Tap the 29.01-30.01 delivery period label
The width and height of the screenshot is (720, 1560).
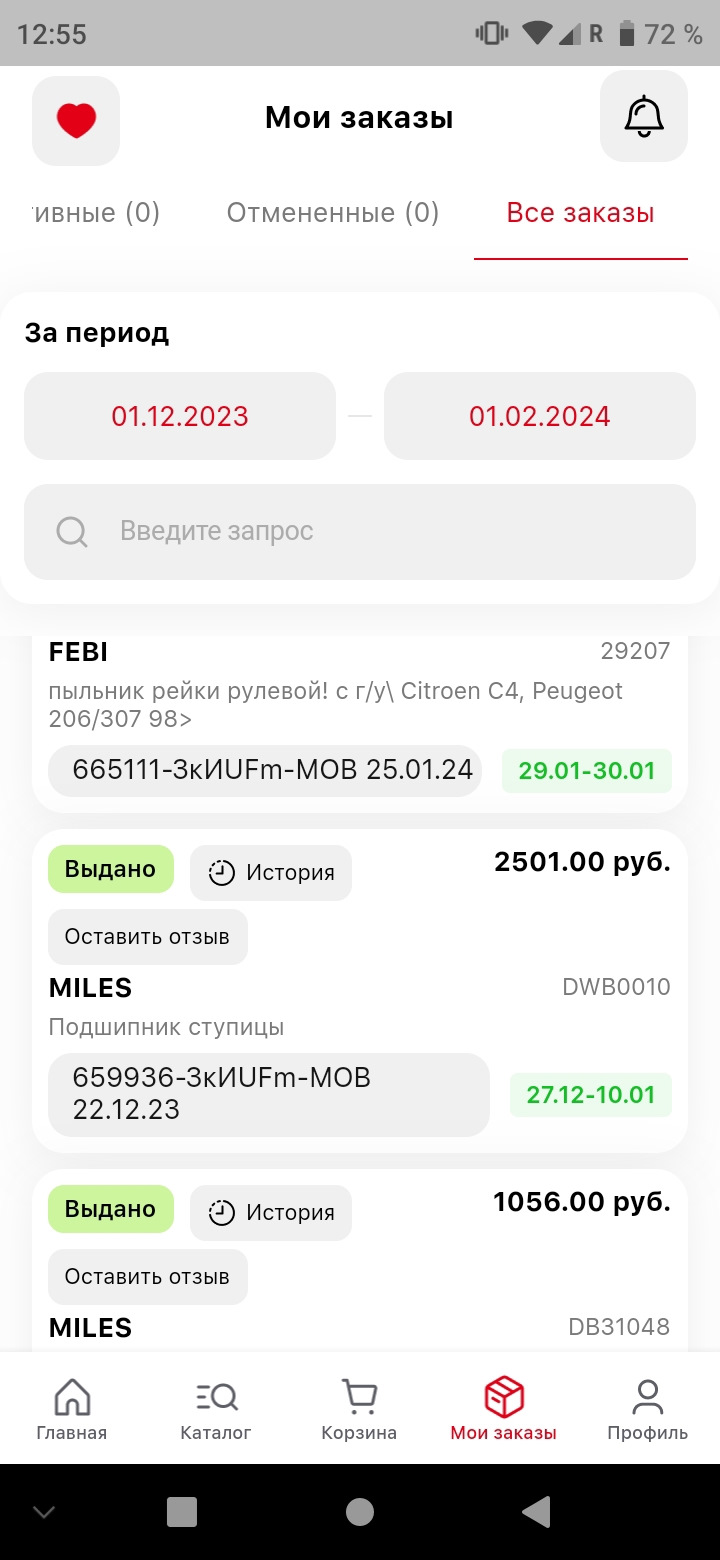586,770
